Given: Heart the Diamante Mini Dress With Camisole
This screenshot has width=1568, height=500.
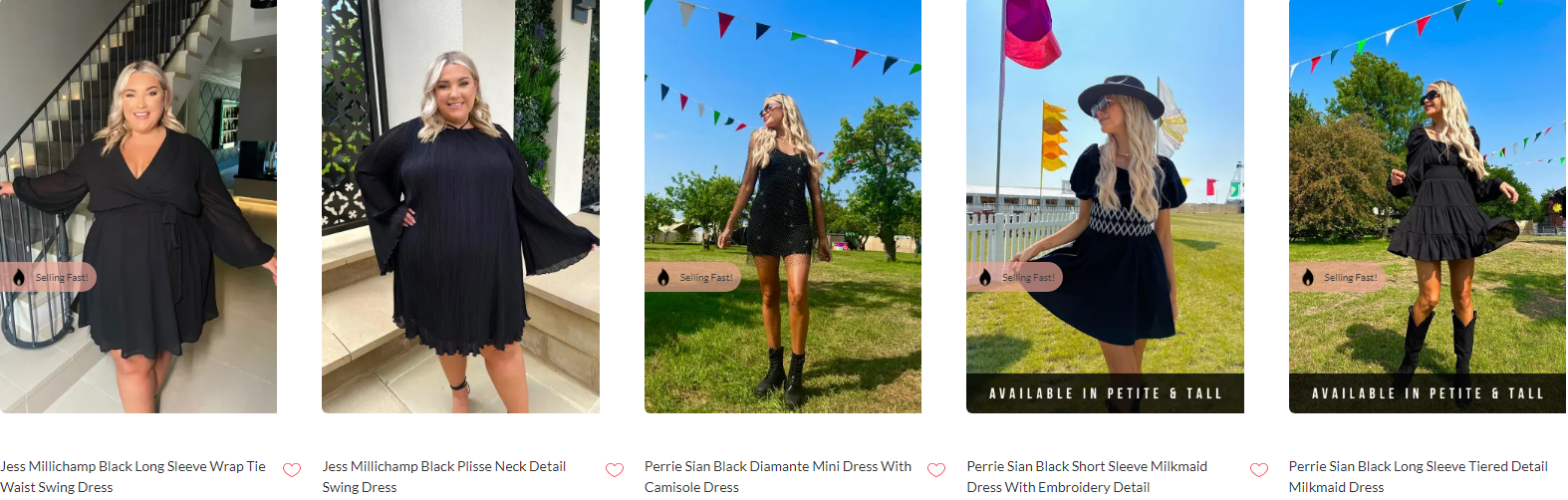Looking at the screenshot, I should click(936, 470).
